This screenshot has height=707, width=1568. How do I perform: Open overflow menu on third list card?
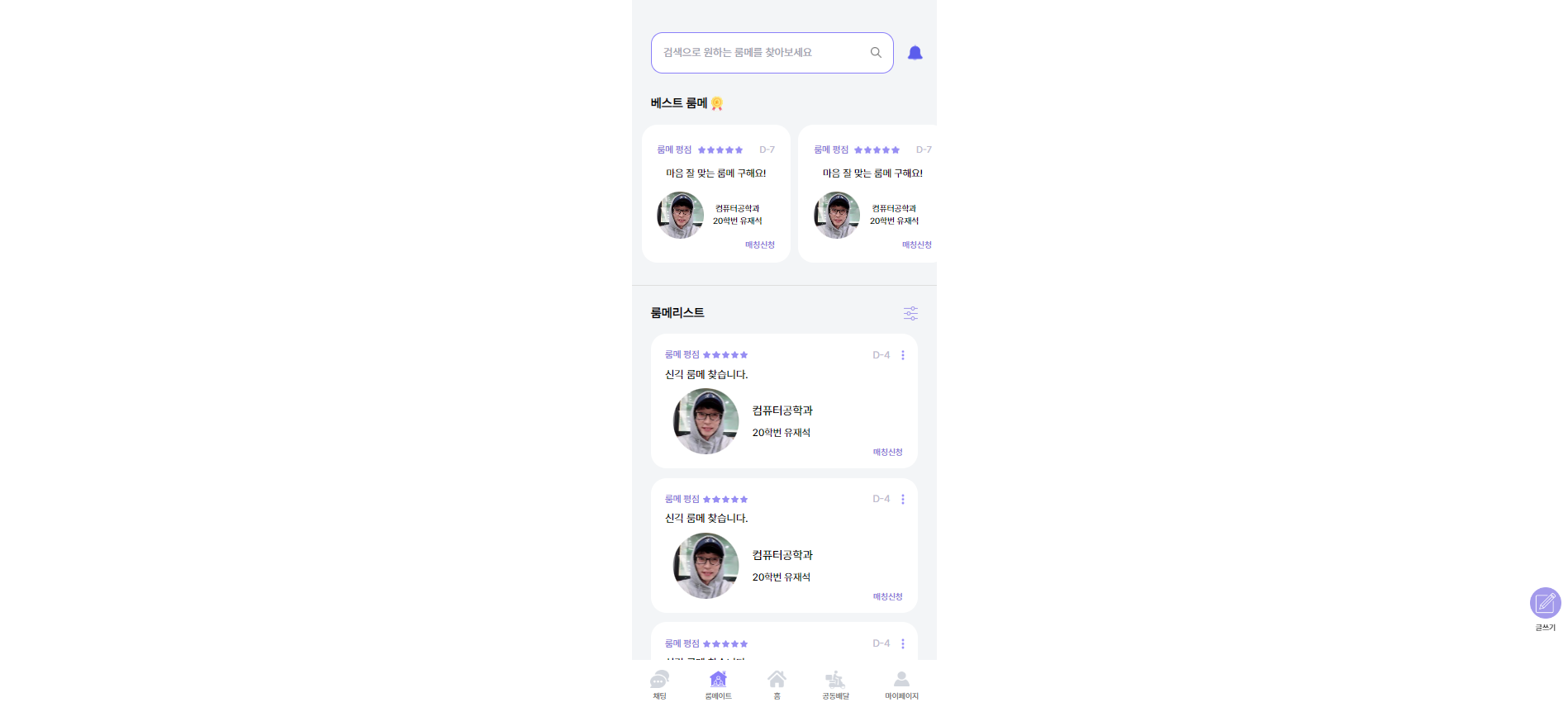pyautogui.click(x=903, y=644)
